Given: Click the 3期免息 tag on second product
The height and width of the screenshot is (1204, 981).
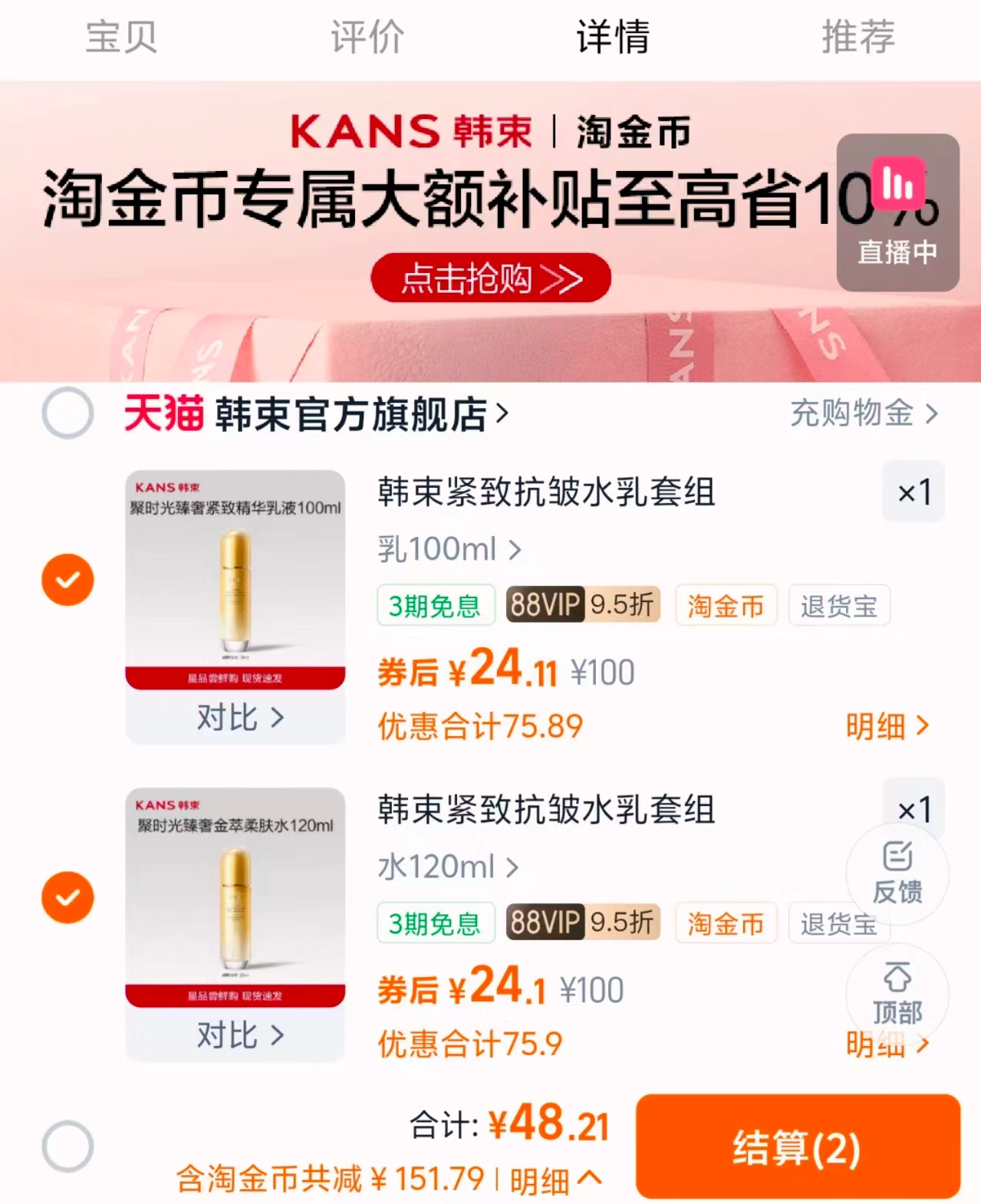Looking at the screenshot, I should tap(435, 923).
